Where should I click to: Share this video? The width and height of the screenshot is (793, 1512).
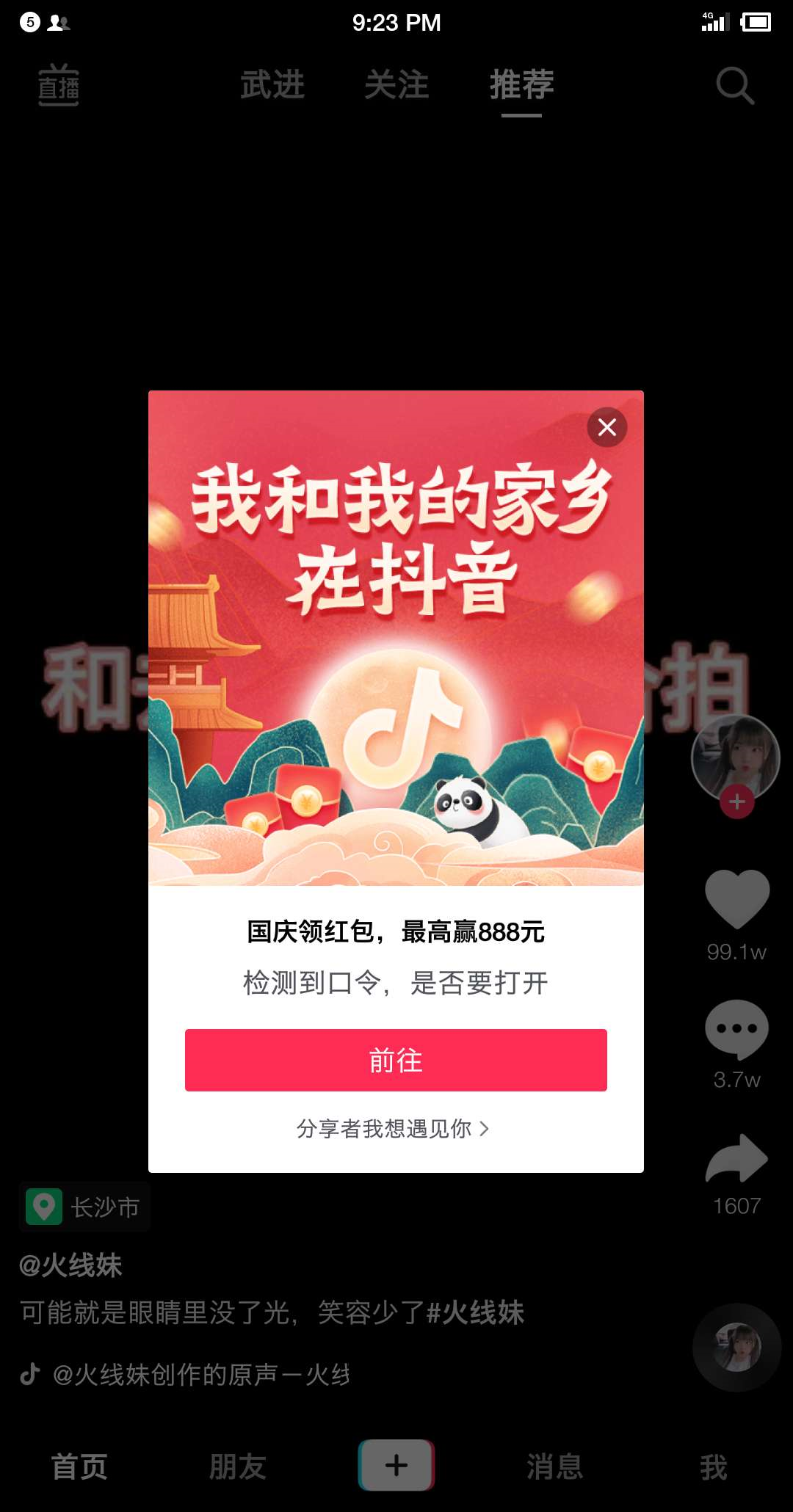click(x=737, y=1158)
